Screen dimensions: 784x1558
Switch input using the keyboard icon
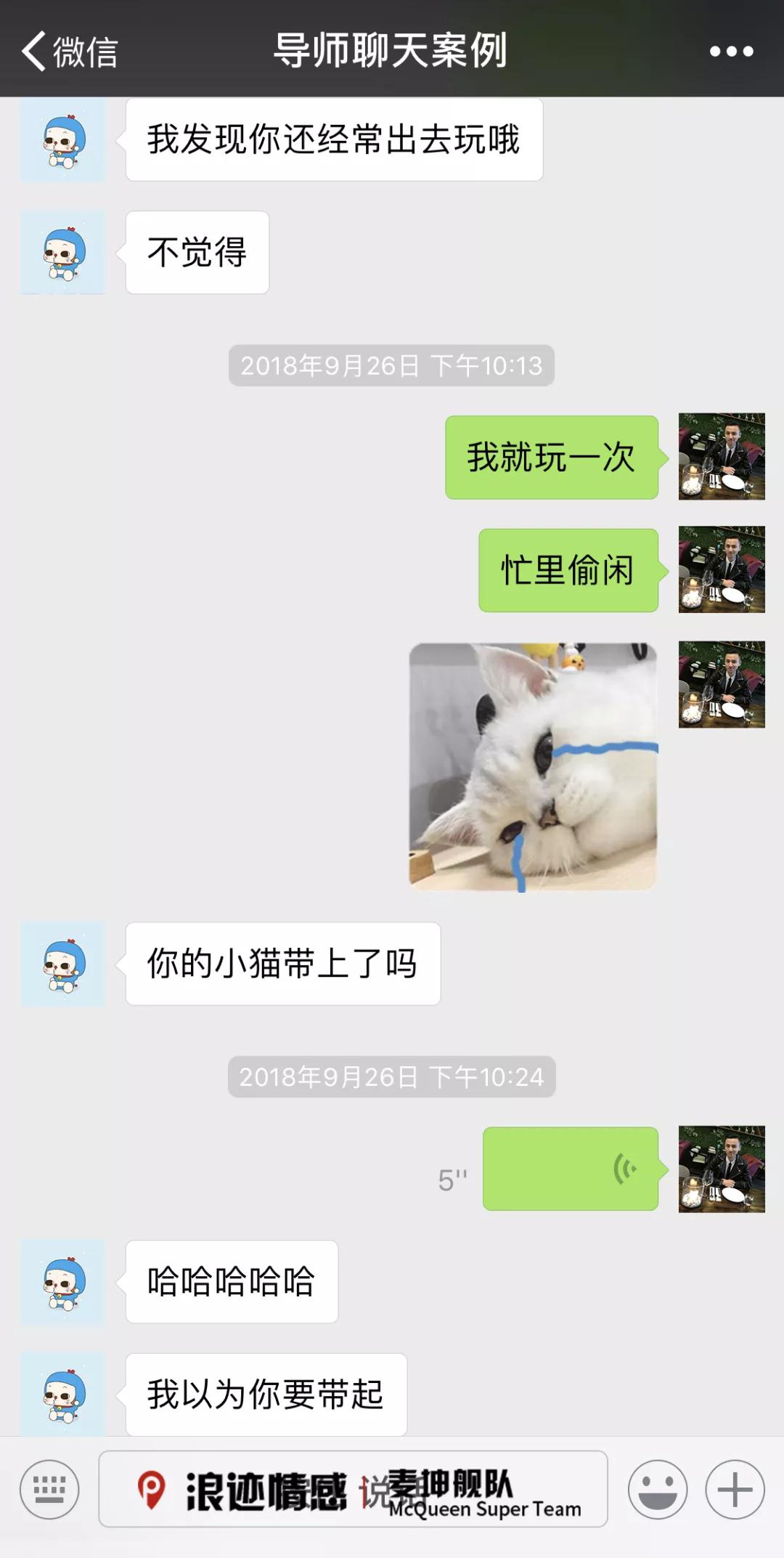click(x=49, y=1490)
